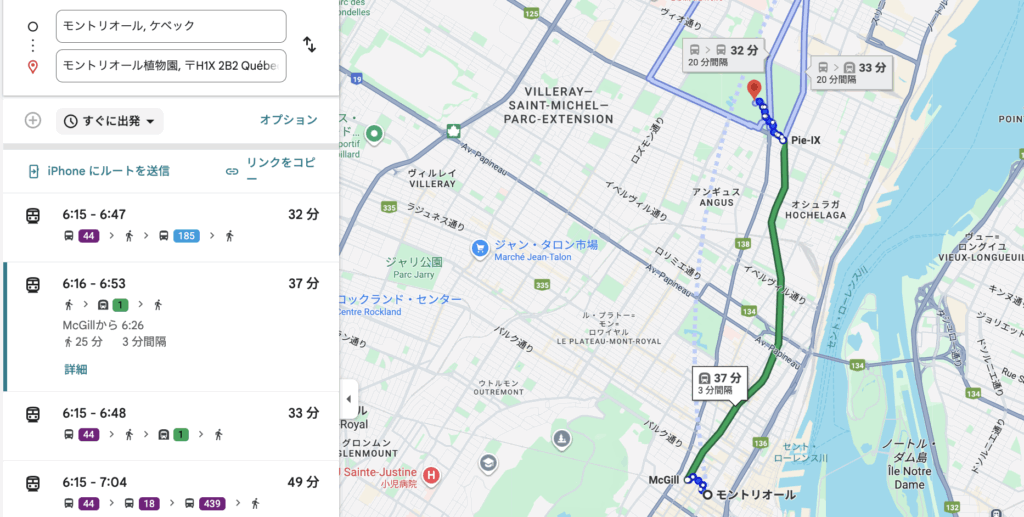Swap start and destination
The image size is (1024, 517).
(x=309, y=45)
